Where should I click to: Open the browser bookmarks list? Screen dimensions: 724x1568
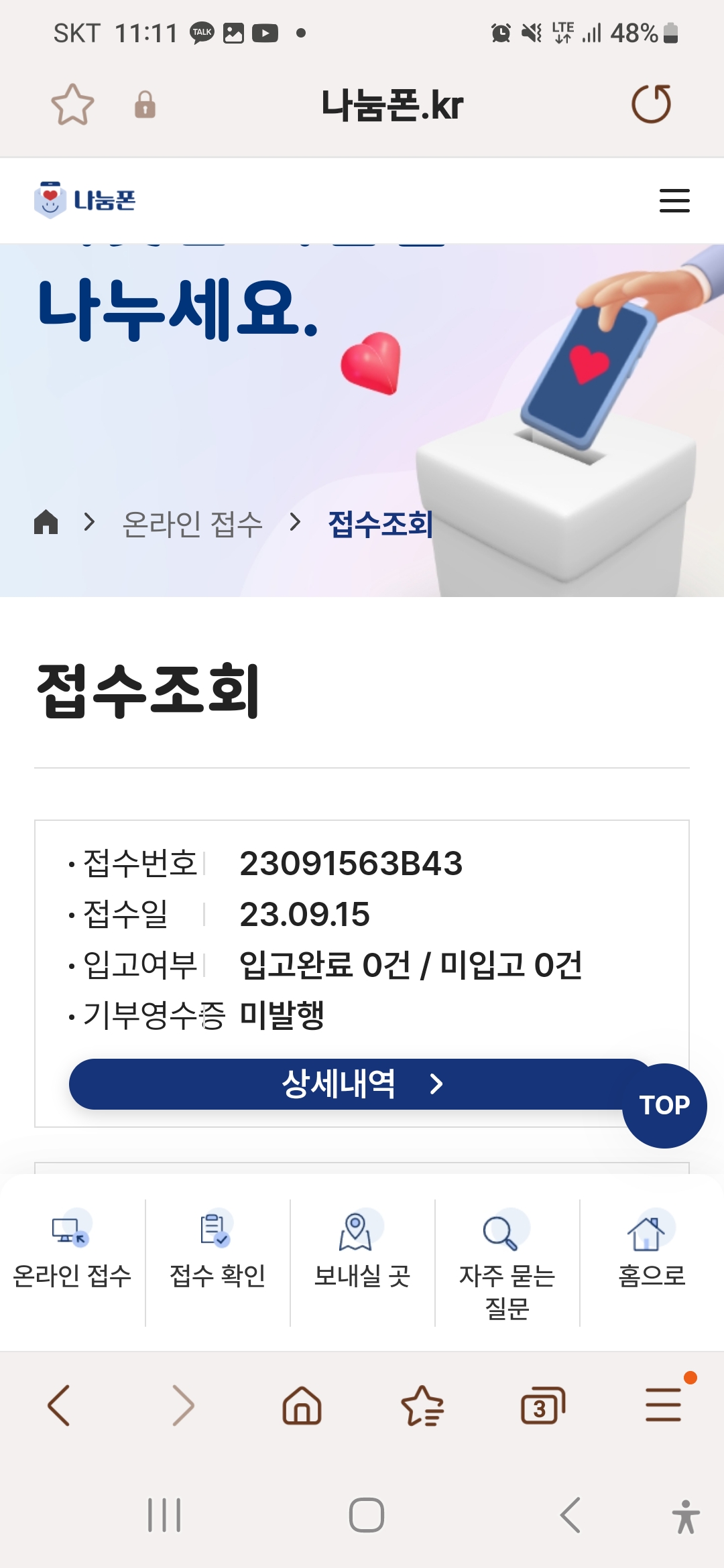(422, 1405)
